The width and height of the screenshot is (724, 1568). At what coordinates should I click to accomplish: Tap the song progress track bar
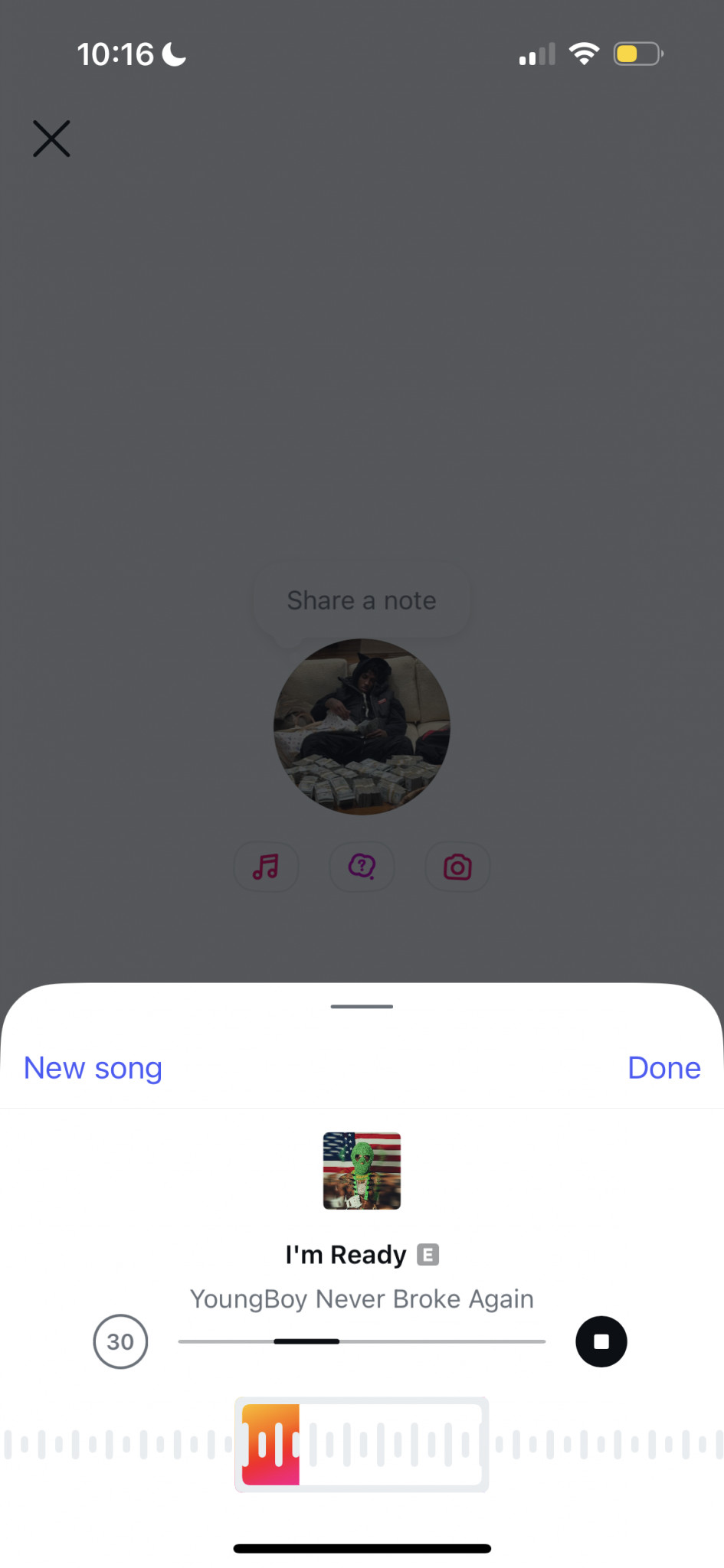362,1341
